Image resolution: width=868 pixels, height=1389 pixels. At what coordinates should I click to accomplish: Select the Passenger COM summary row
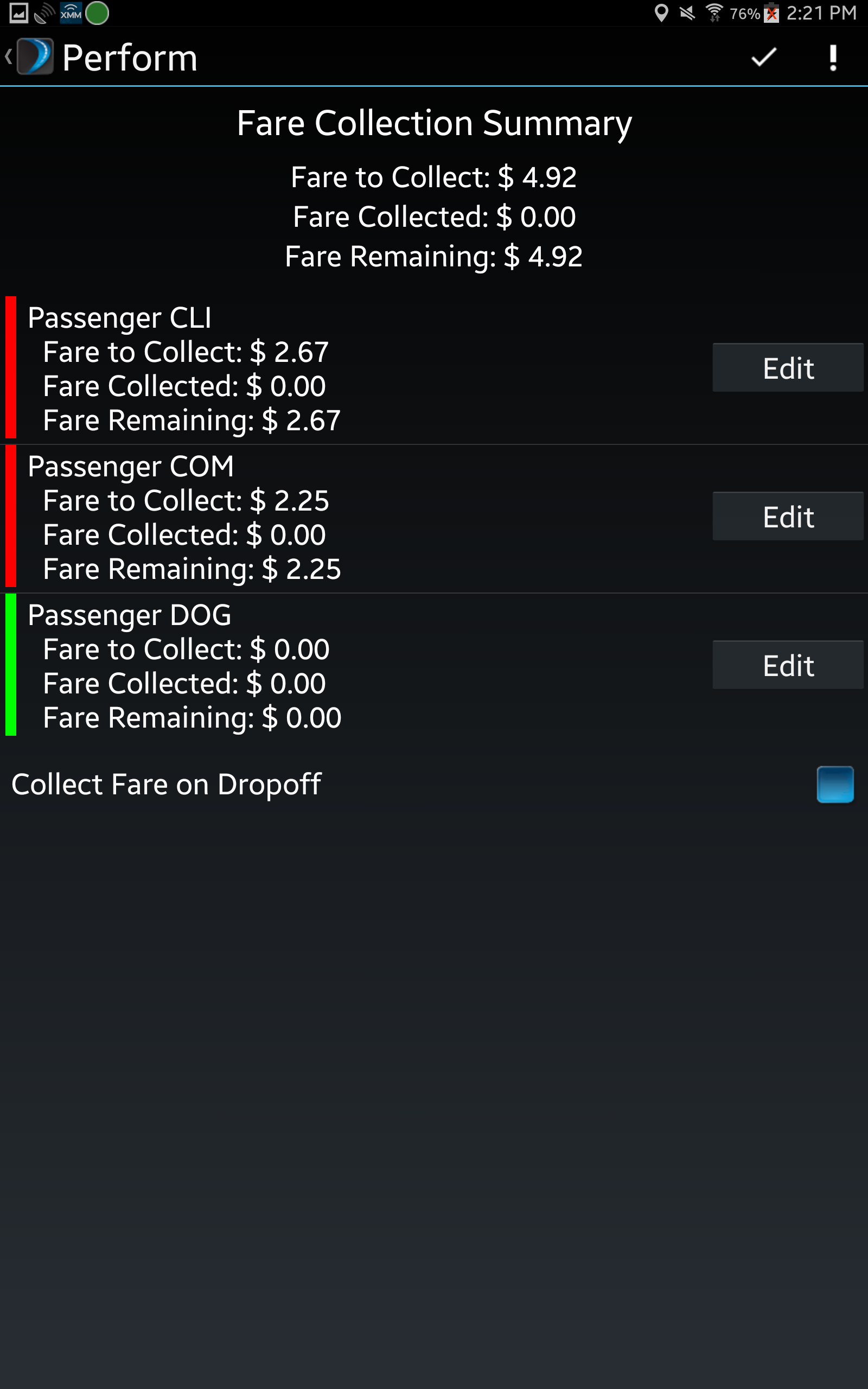tap(344, 516)
